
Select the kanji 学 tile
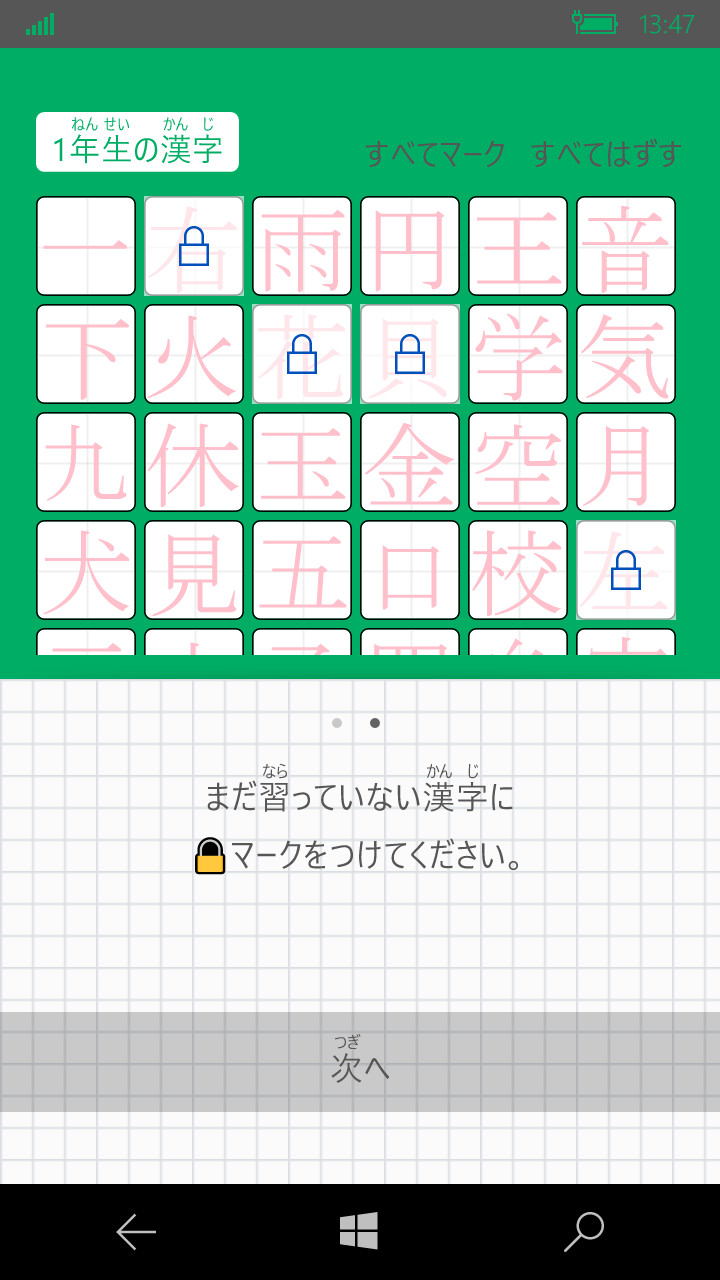point(517,354)
